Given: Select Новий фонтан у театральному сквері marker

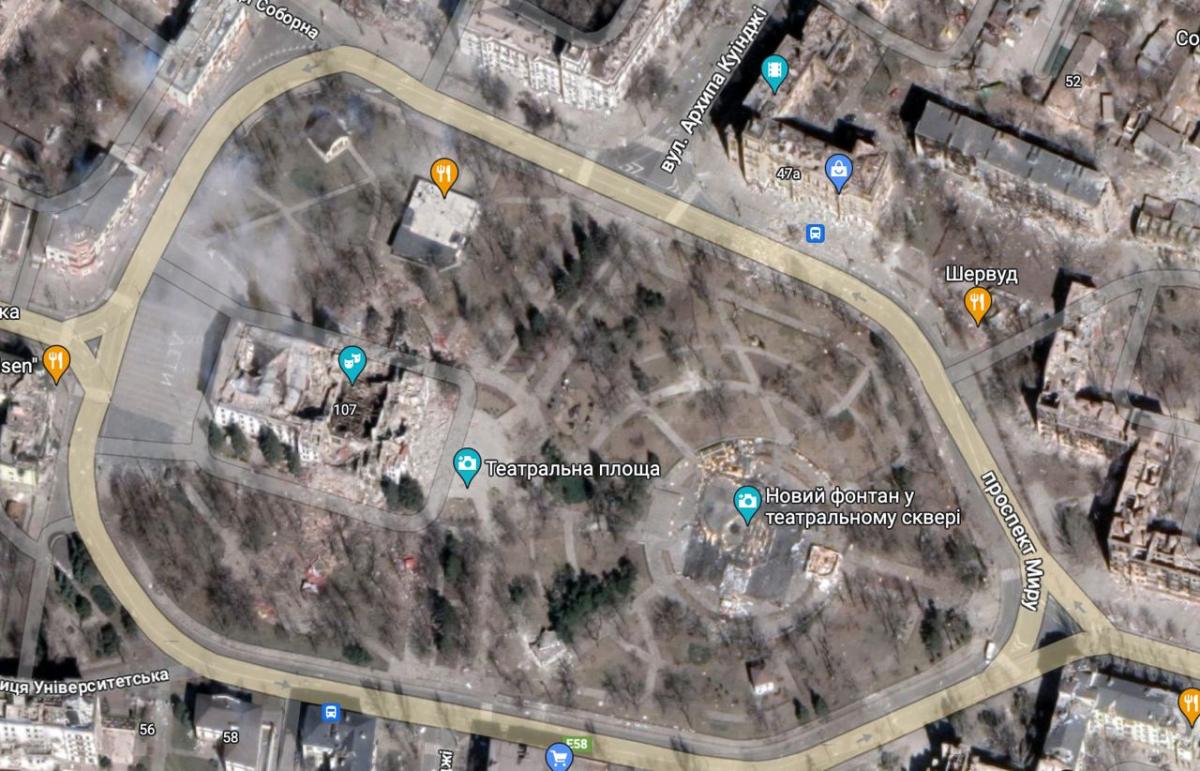Looking at the screenshot, I should coord(746,502).
